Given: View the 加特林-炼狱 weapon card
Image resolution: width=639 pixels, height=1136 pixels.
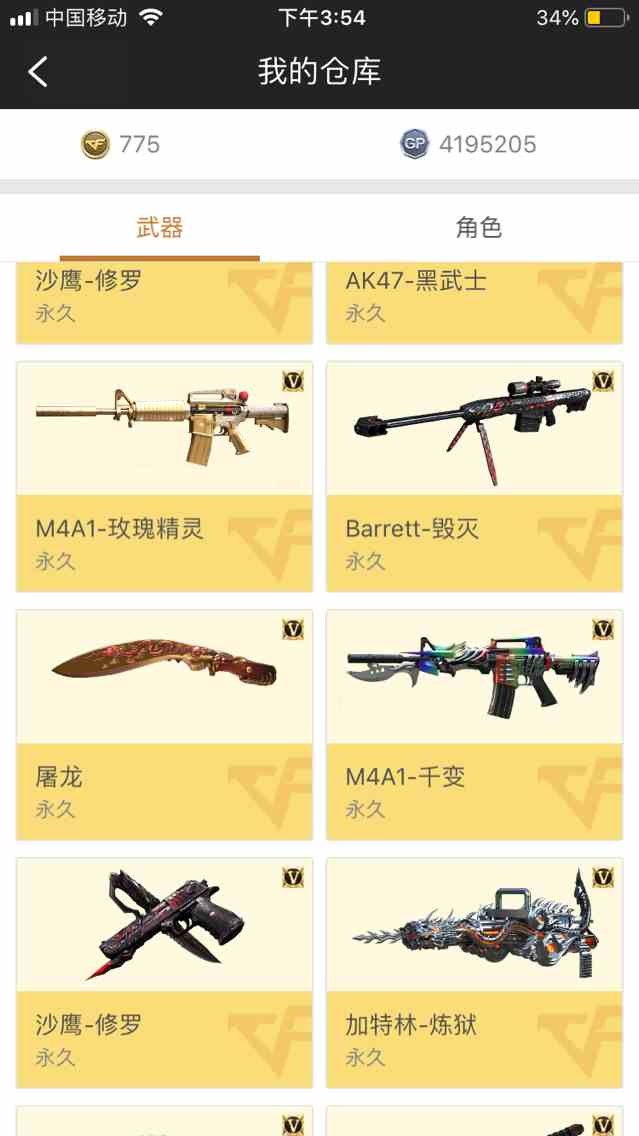Looking at the screenshot, I should click(474, 972).
